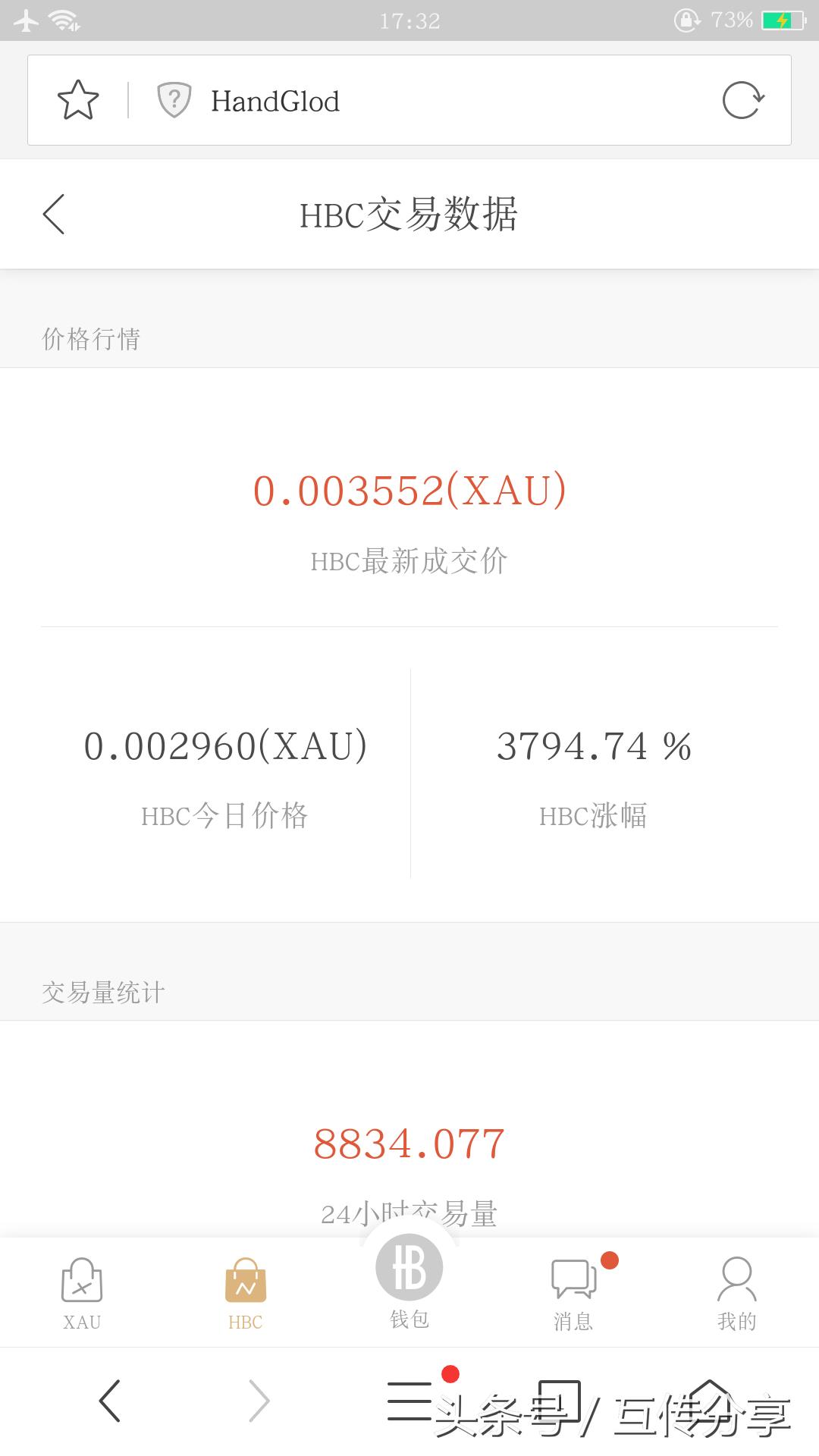Screen dimensions: 819x1456
Task: Switch to the XAU tab
Action: click(x=82, y=1294)
